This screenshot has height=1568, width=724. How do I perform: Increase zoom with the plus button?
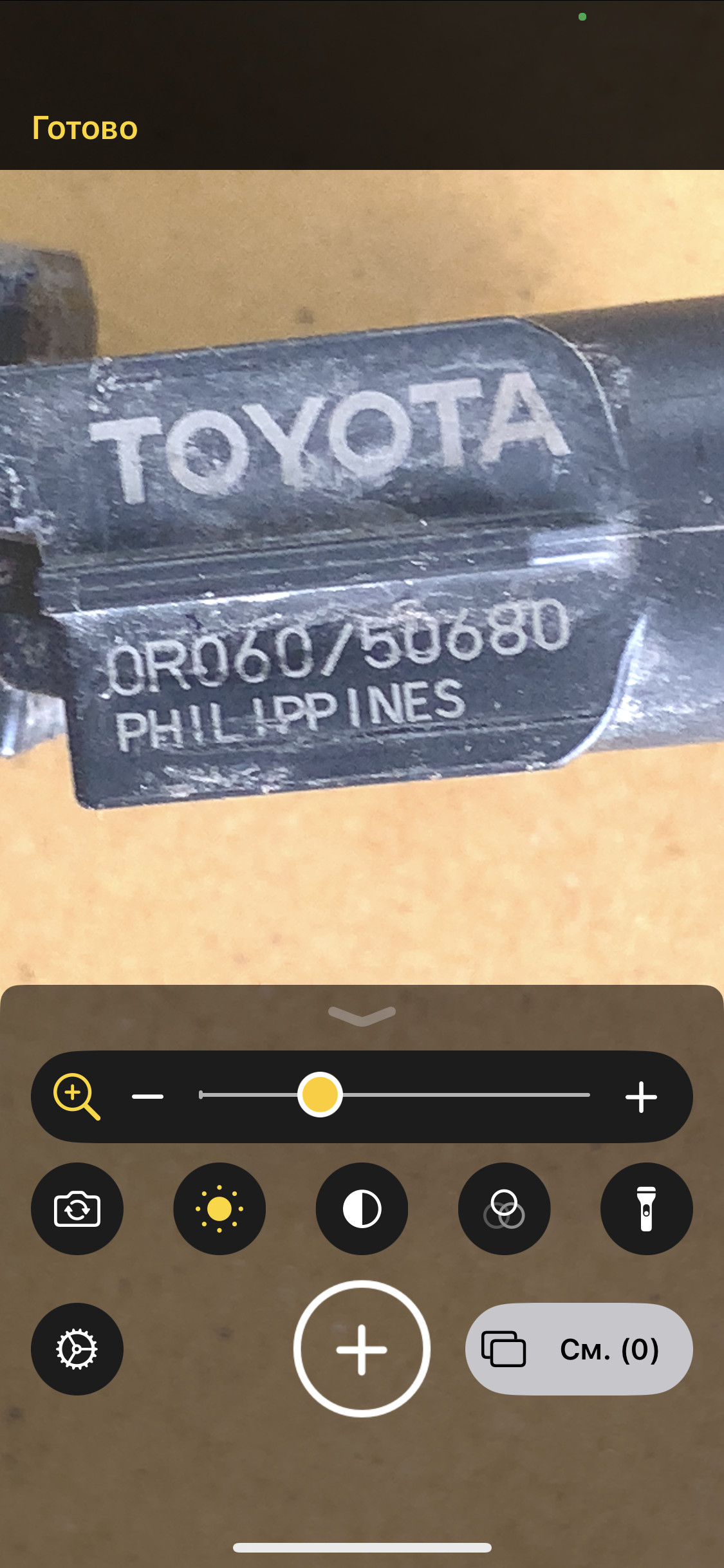click(x=641, y=1096)
